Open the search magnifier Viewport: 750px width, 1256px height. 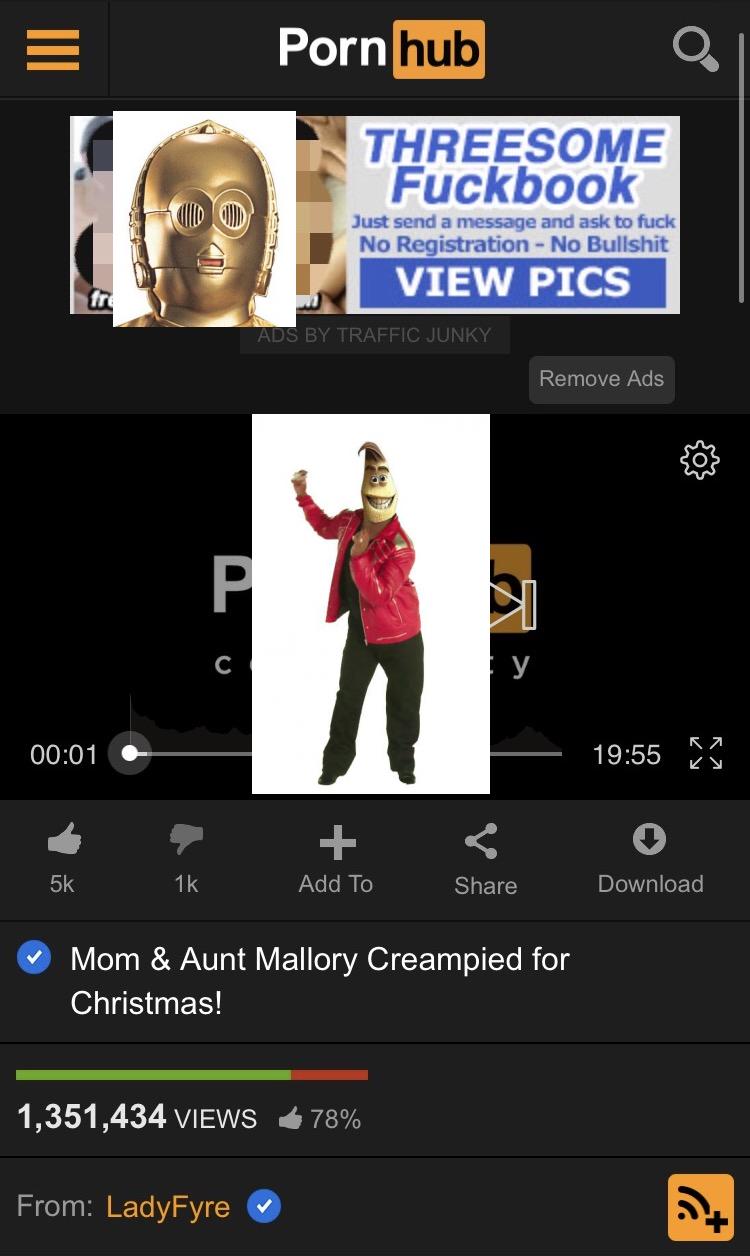[695, 49]
